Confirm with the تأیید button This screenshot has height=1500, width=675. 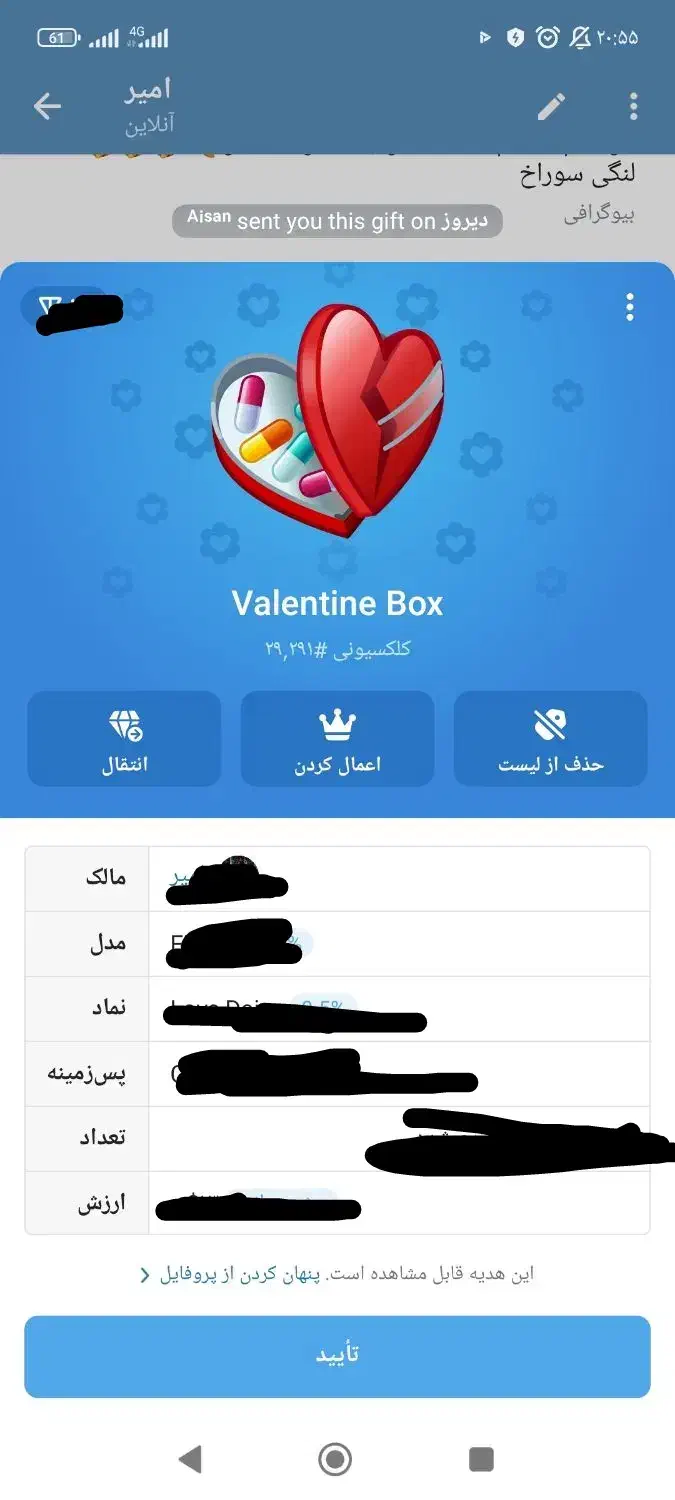coord(337,1356)
